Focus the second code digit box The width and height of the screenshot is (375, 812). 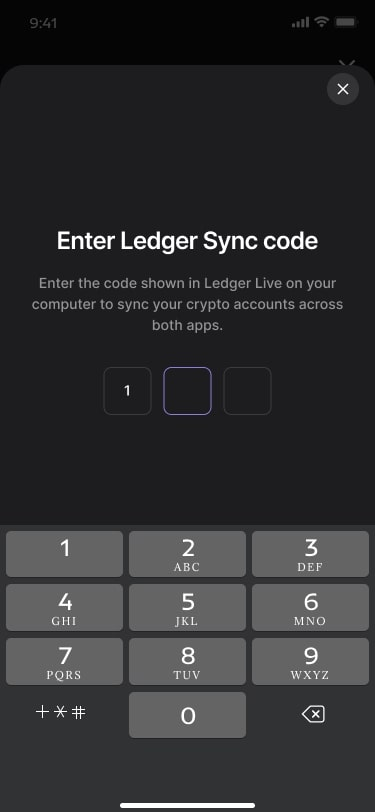tap(188, 391)
